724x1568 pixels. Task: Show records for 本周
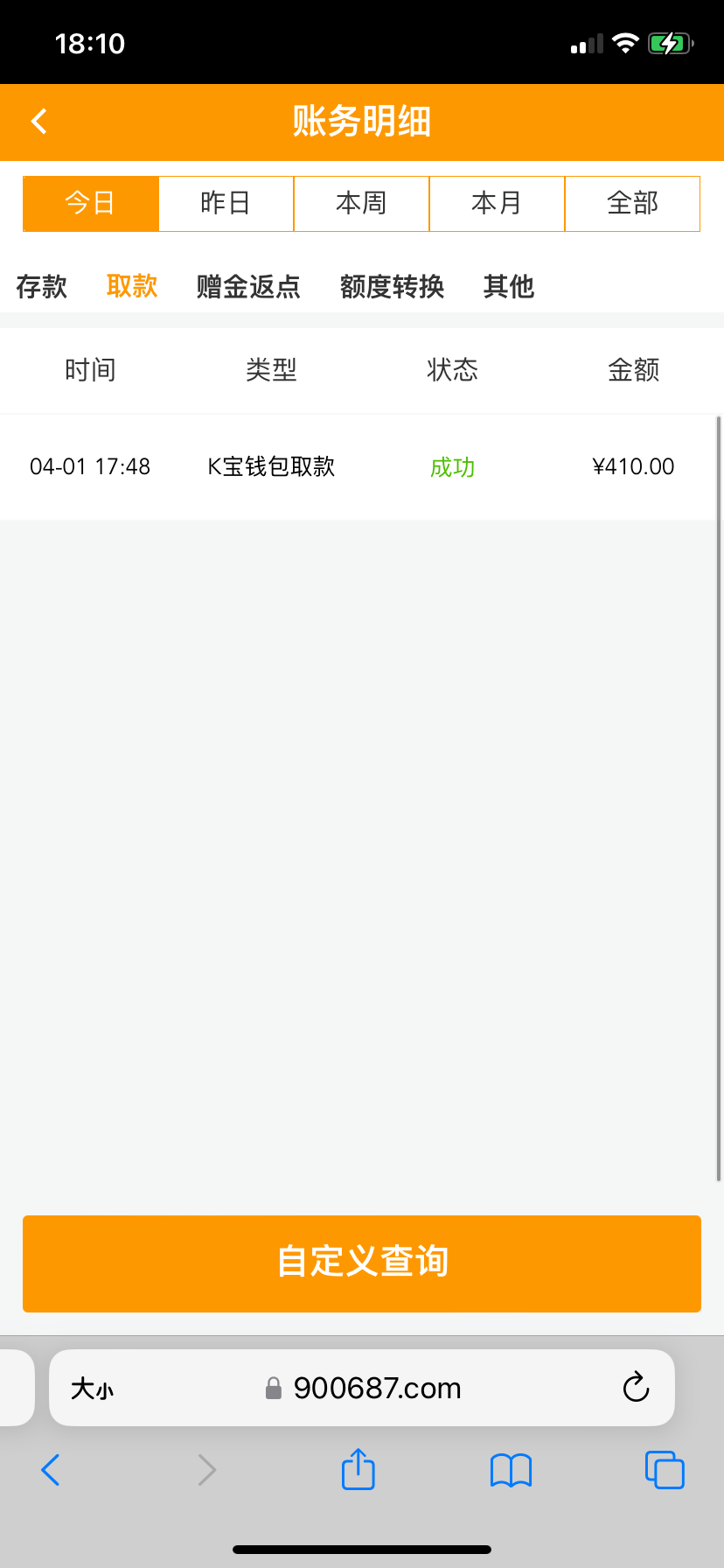[x=361, y=203]
